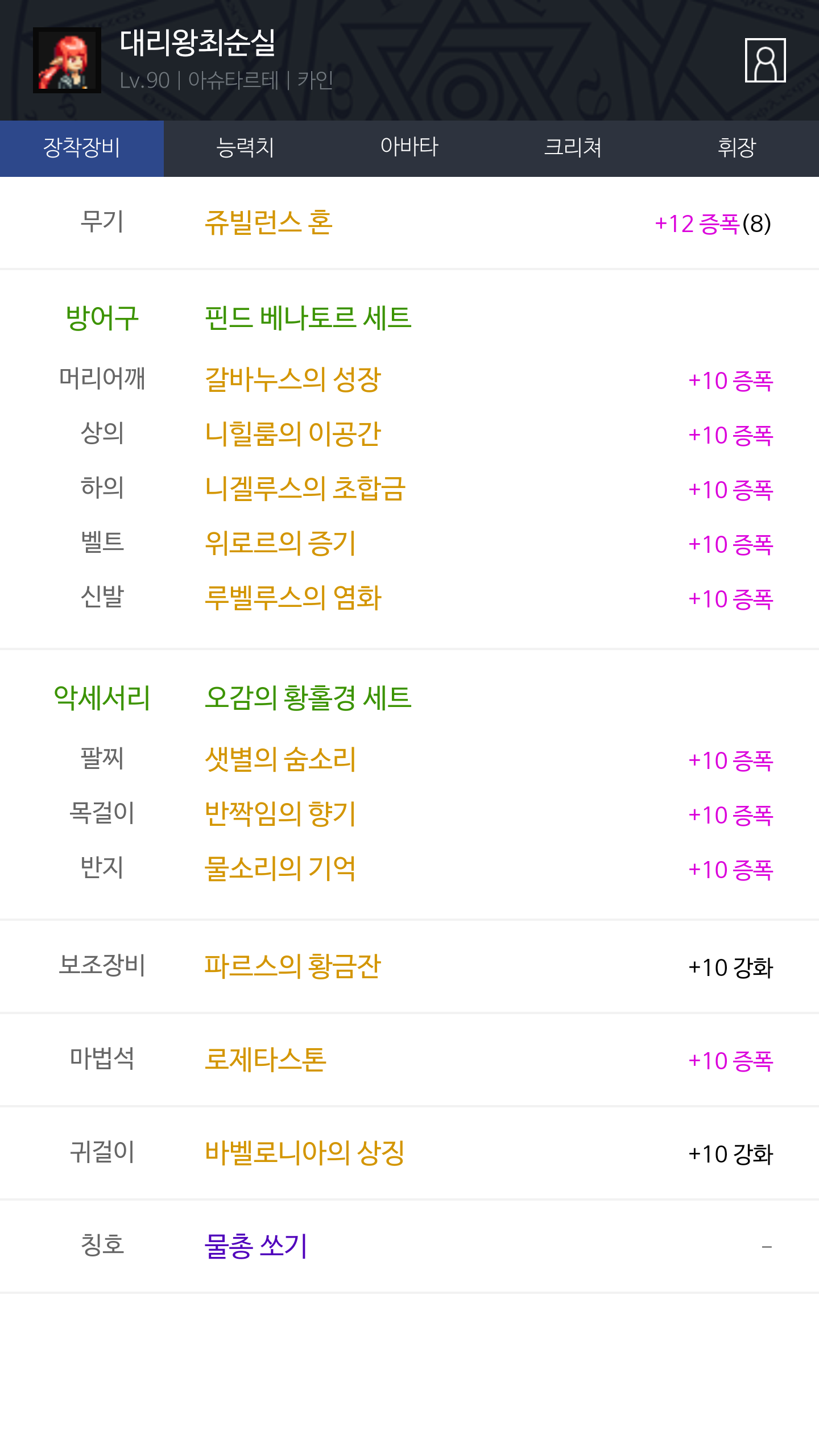Open the 물소리의 기억 ring item
Screen dimensions: 819x1456
coord(280,868)
